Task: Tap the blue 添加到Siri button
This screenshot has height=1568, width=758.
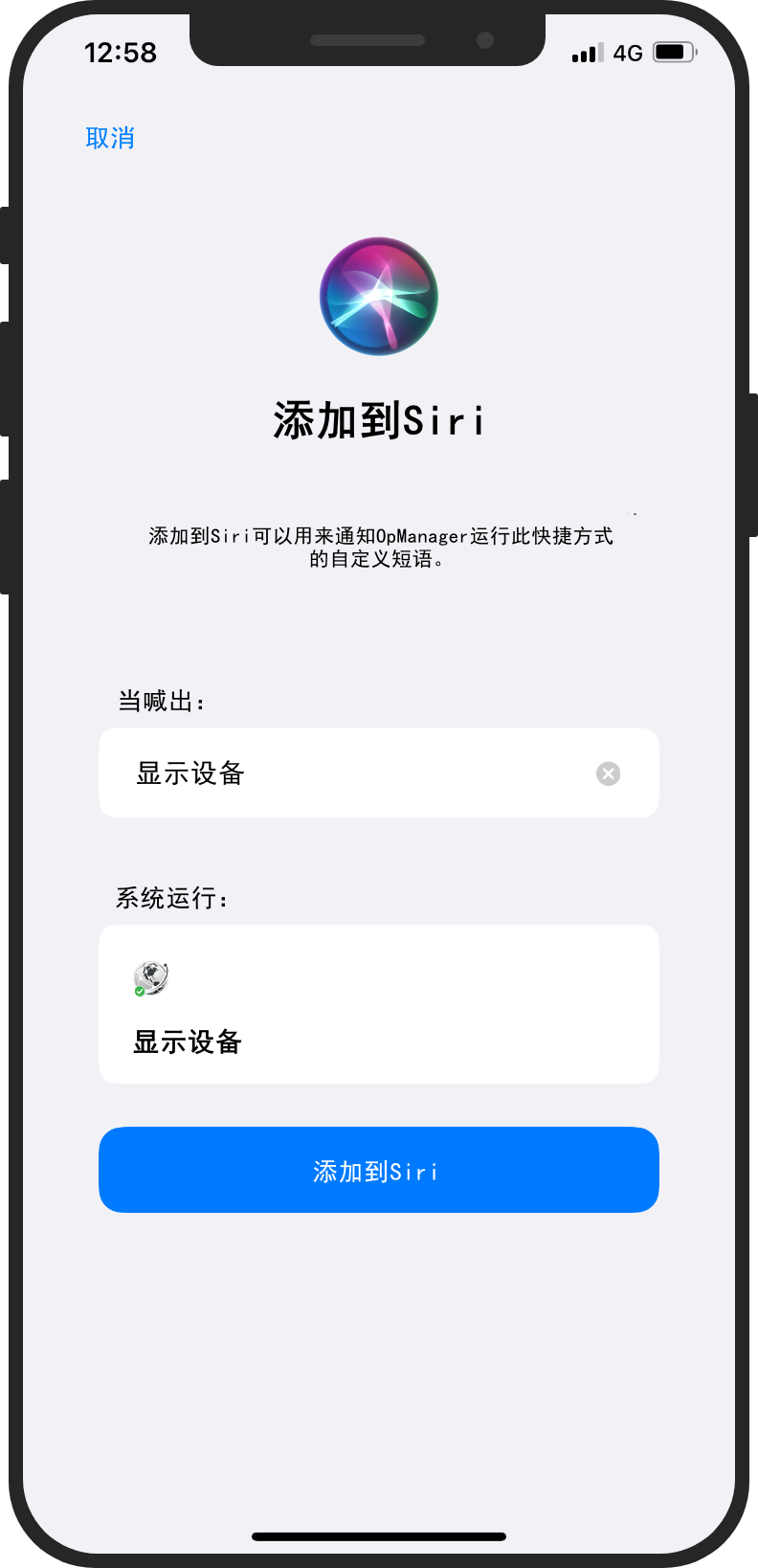Action: click(x=378, y=1170)
